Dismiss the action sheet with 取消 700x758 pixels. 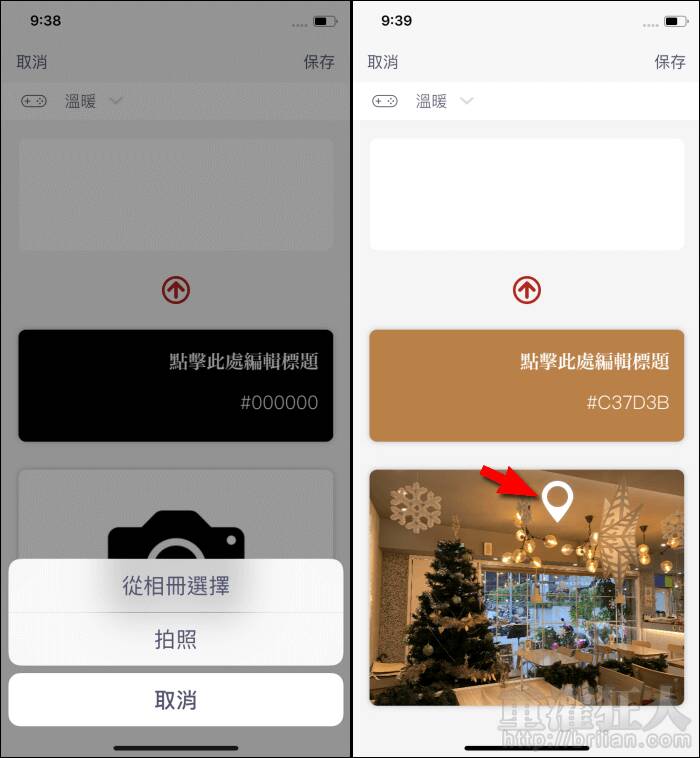pyautogui.click(x=176, y=700)
